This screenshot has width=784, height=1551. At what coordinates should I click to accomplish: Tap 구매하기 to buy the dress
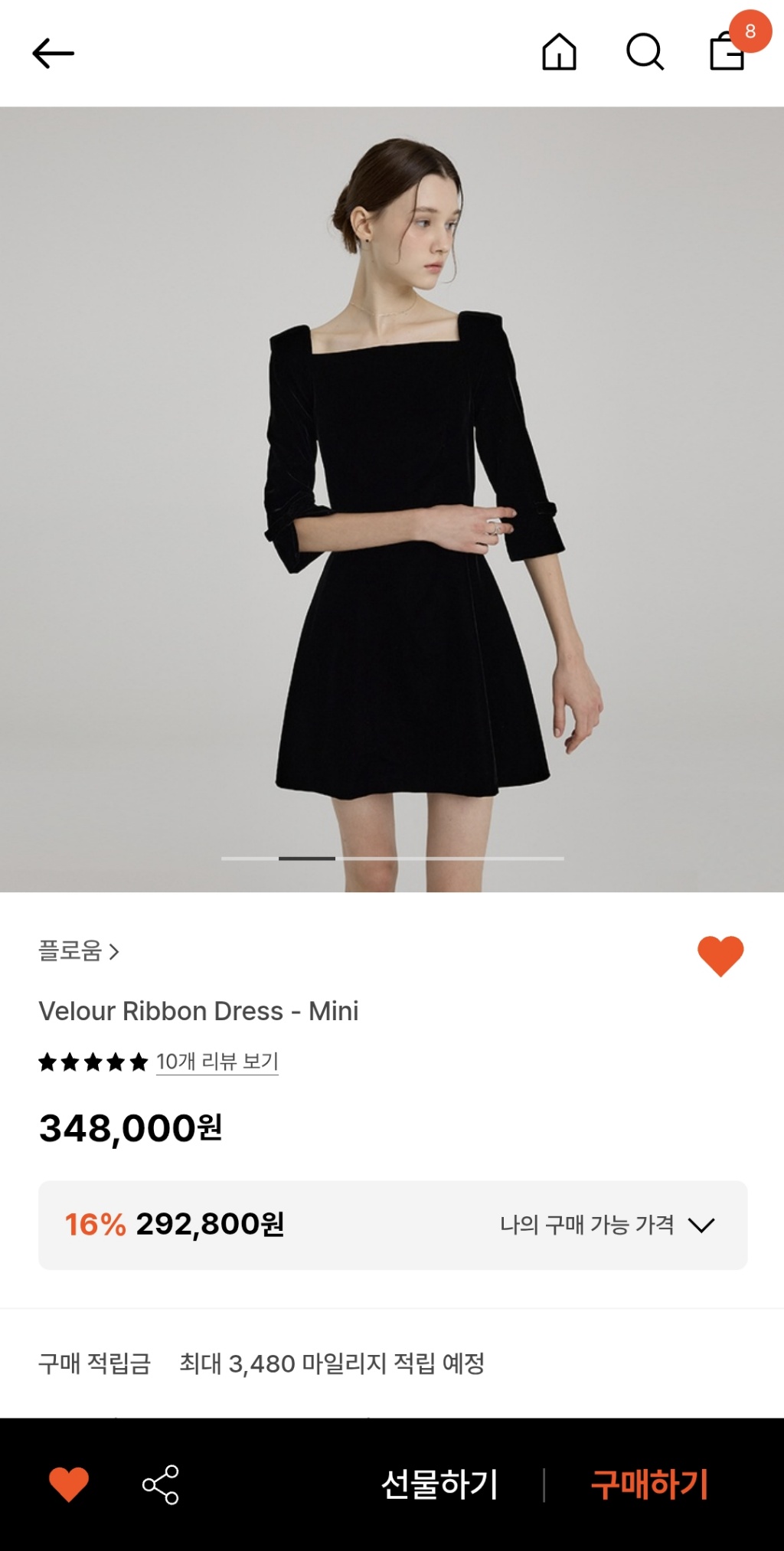649,1484
